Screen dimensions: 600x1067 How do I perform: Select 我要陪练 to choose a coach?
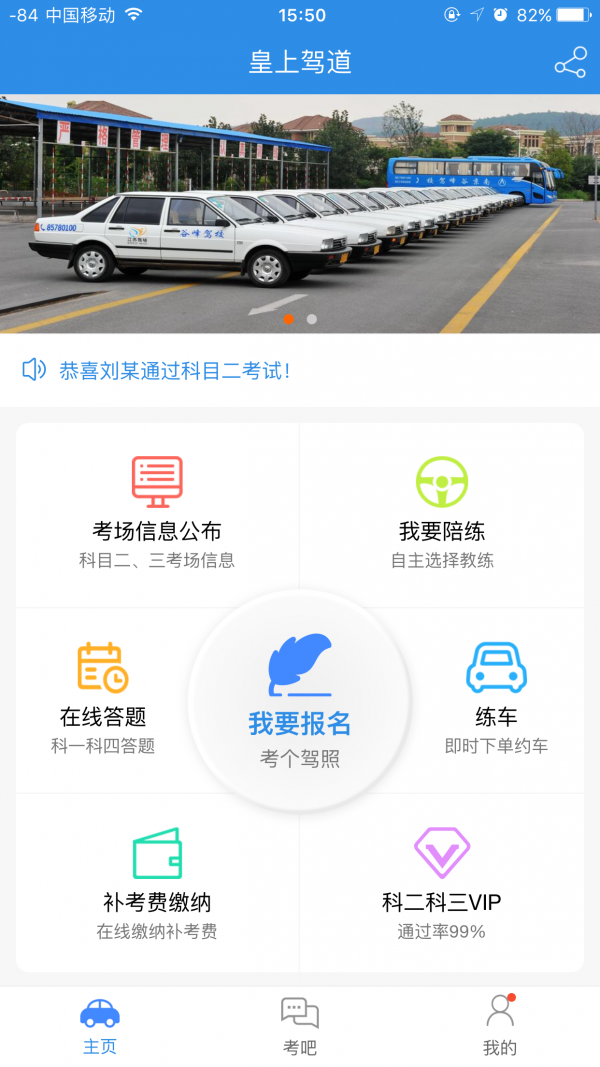(x=441, y=513)
